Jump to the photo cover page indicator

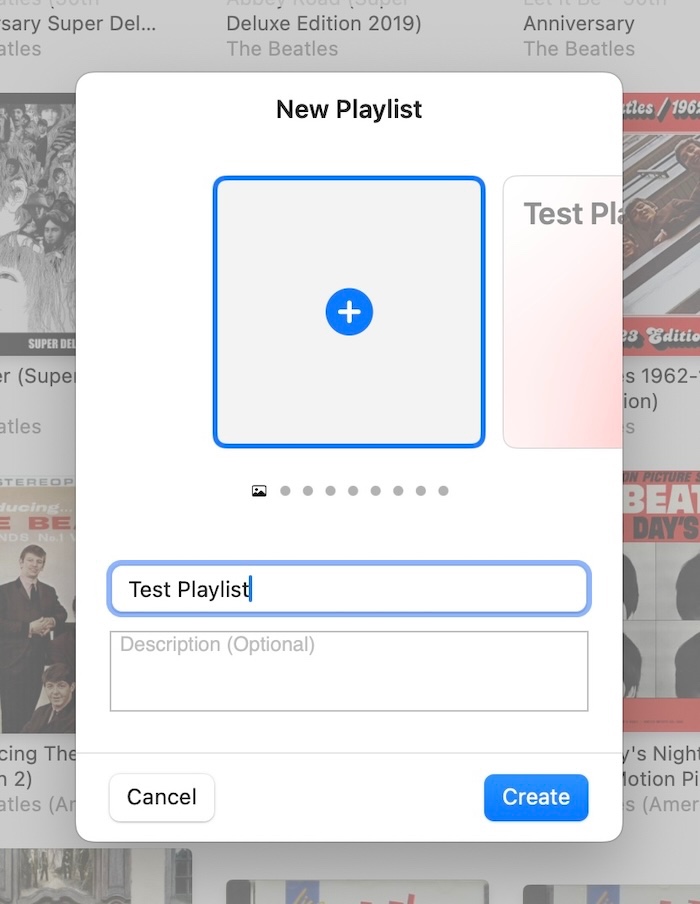(259, 491)
